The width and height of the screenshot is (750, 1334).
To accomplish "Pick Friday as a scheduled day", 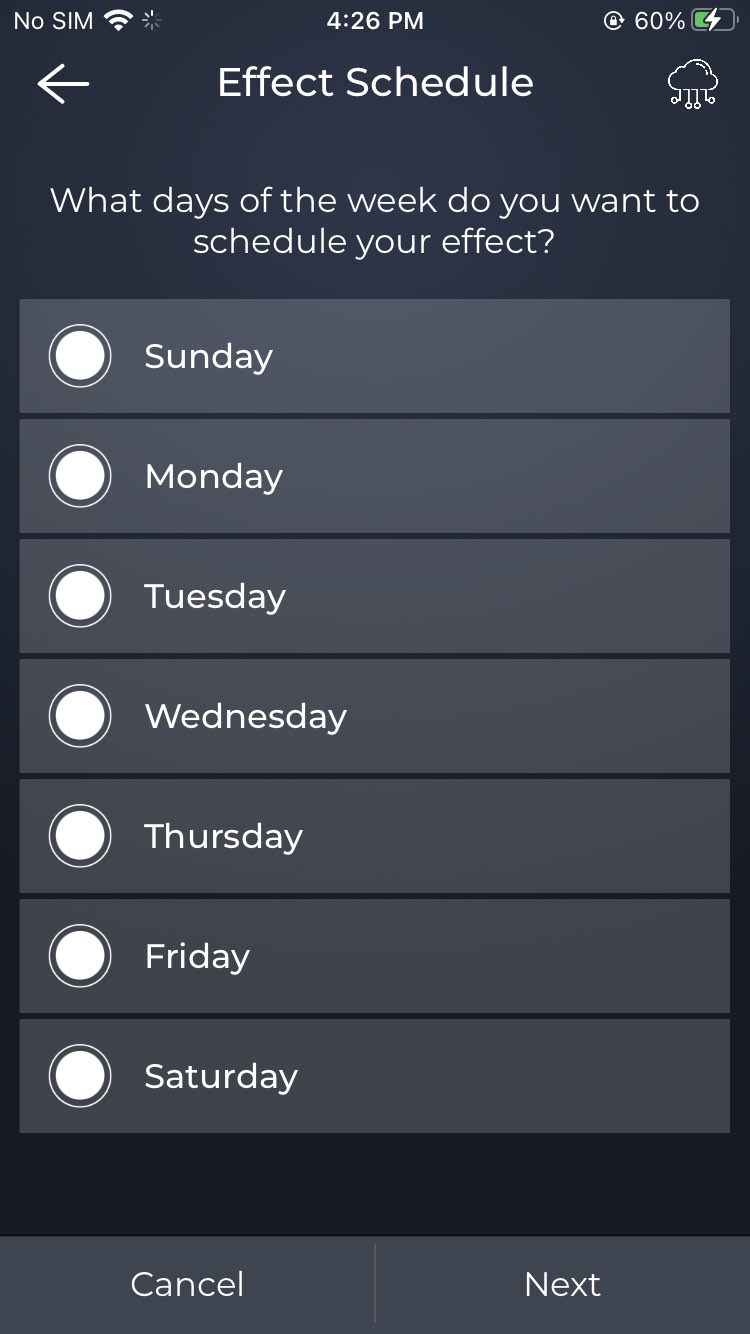I will point(80,956).
